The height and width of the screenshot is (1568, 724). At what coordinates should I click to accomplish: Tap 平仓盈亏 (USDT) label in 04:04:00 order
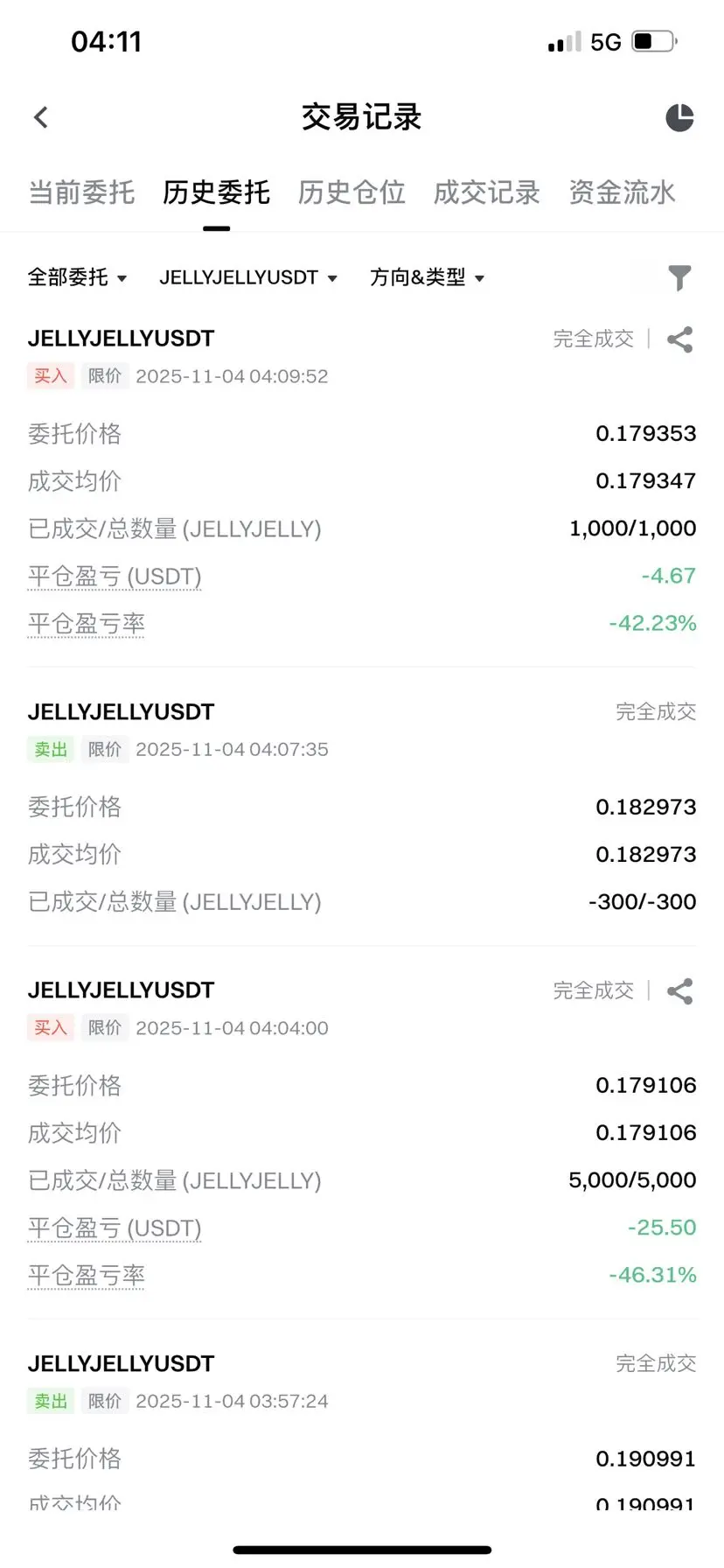click(115, 1228)
